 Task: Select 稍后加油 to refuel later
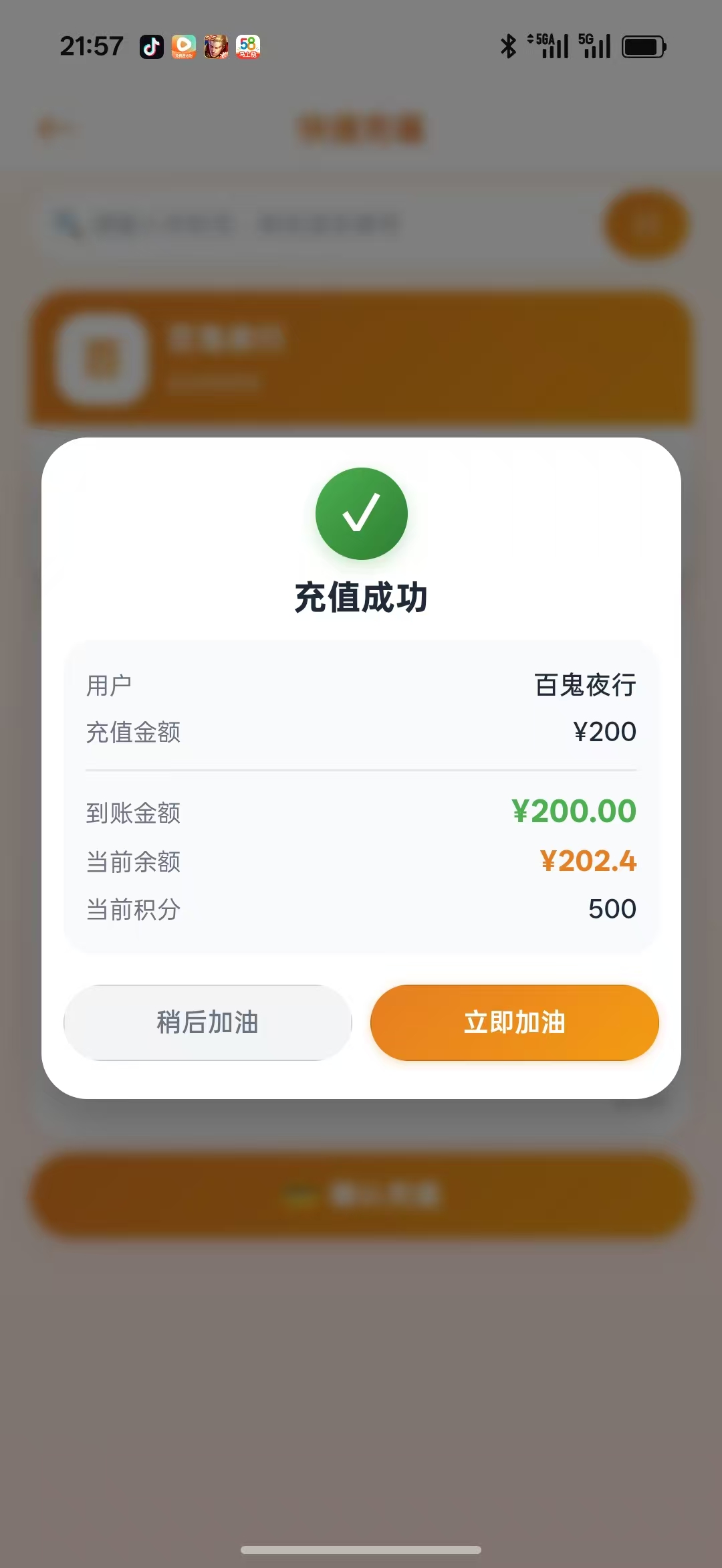click(x=207, y=1021)
